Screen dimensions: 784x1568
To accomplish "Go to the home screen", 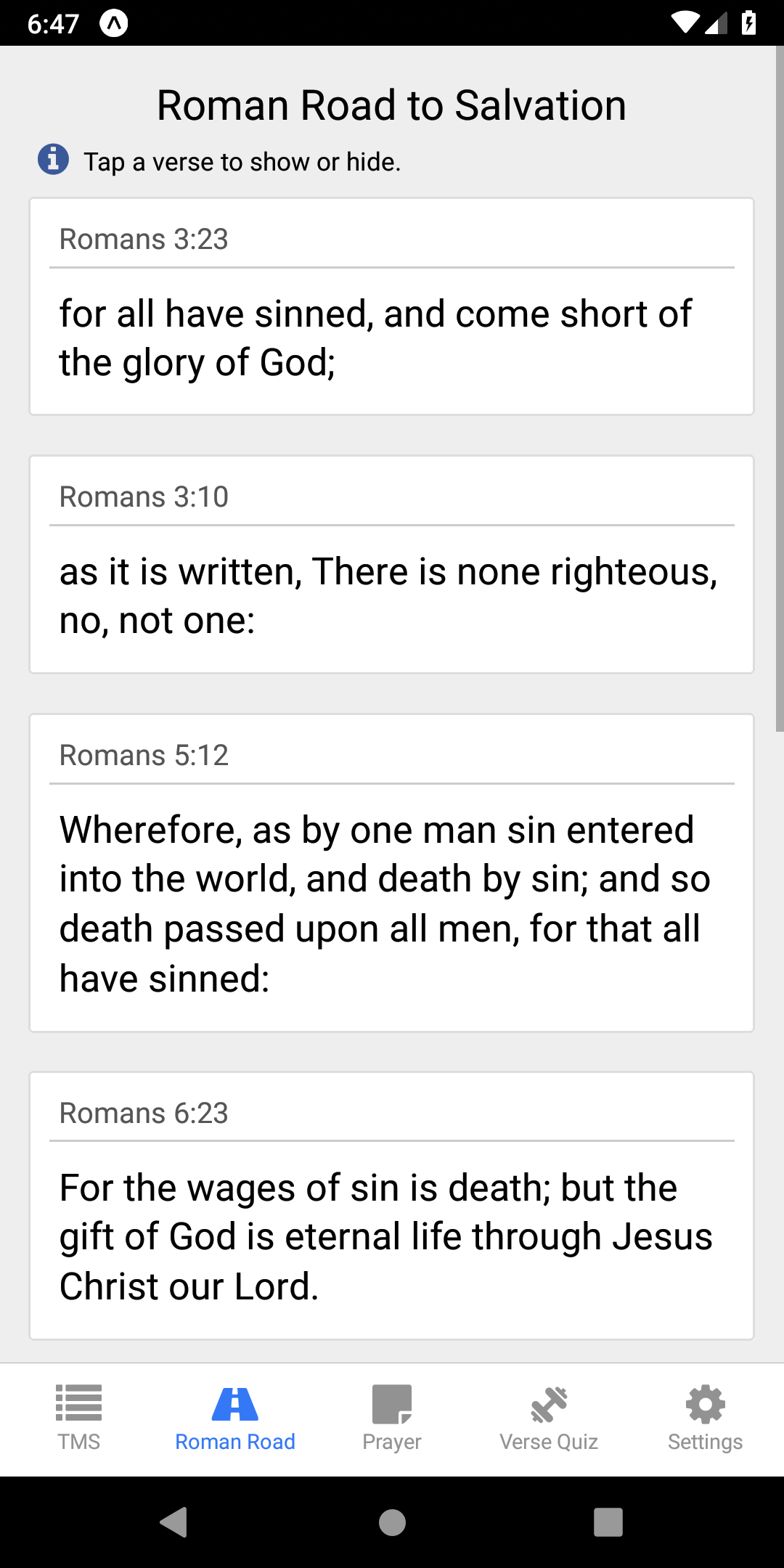I will pos(392,1522).
